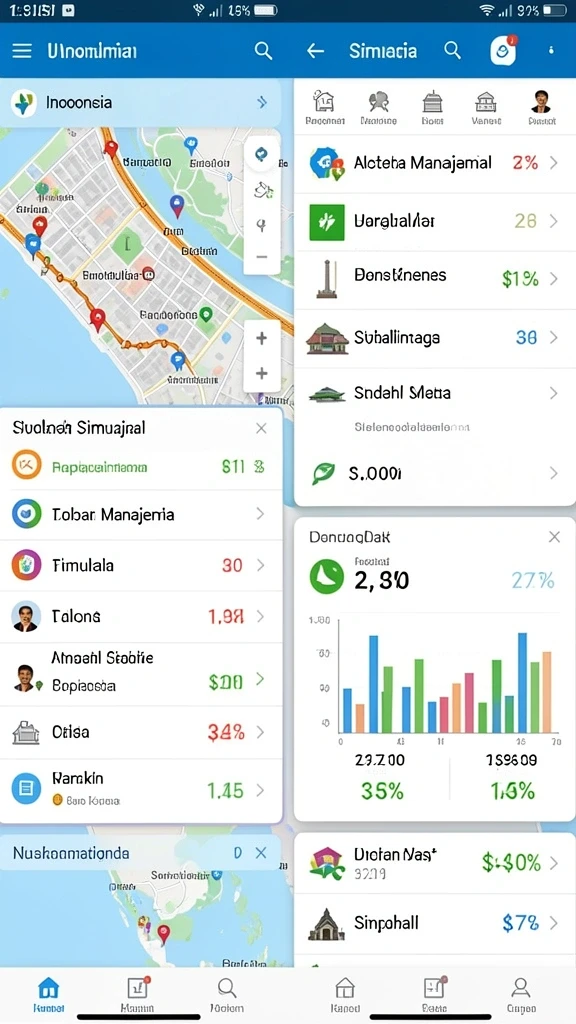Open the Alcteba Manajamal row
The width and height of the screenshot is (576, 1024).
click(435, 163)
